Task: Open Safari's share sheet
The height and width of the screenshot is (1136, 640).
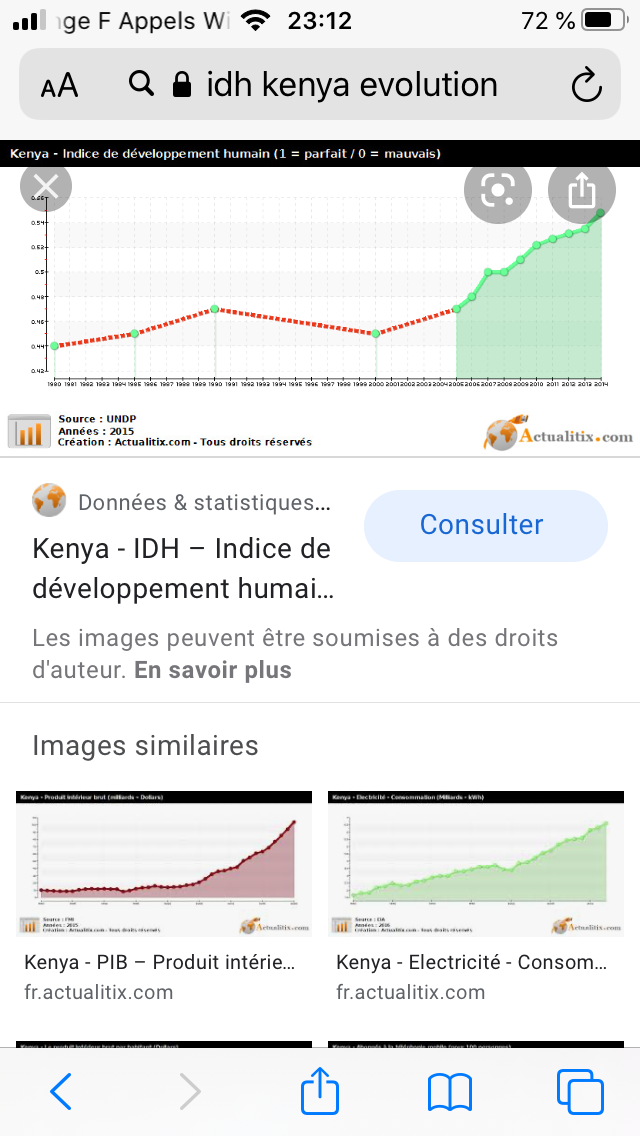Action: 320,1090
